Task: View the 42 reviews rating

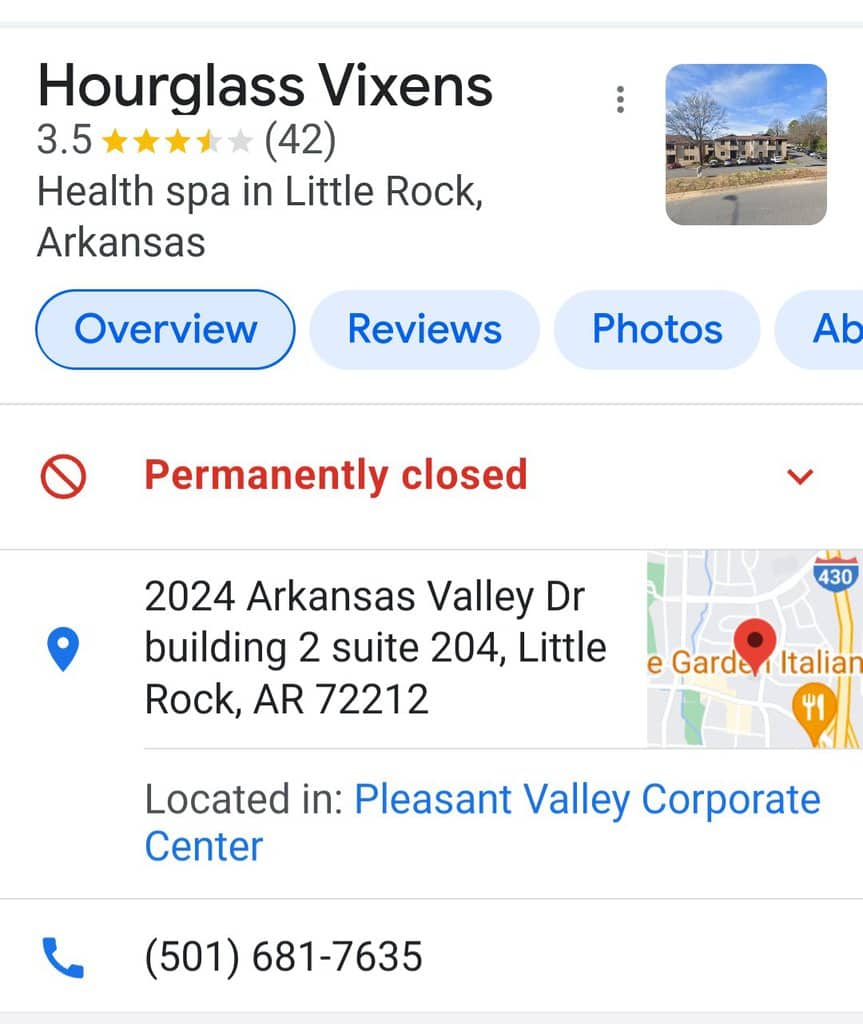Action: click(300, 140)
